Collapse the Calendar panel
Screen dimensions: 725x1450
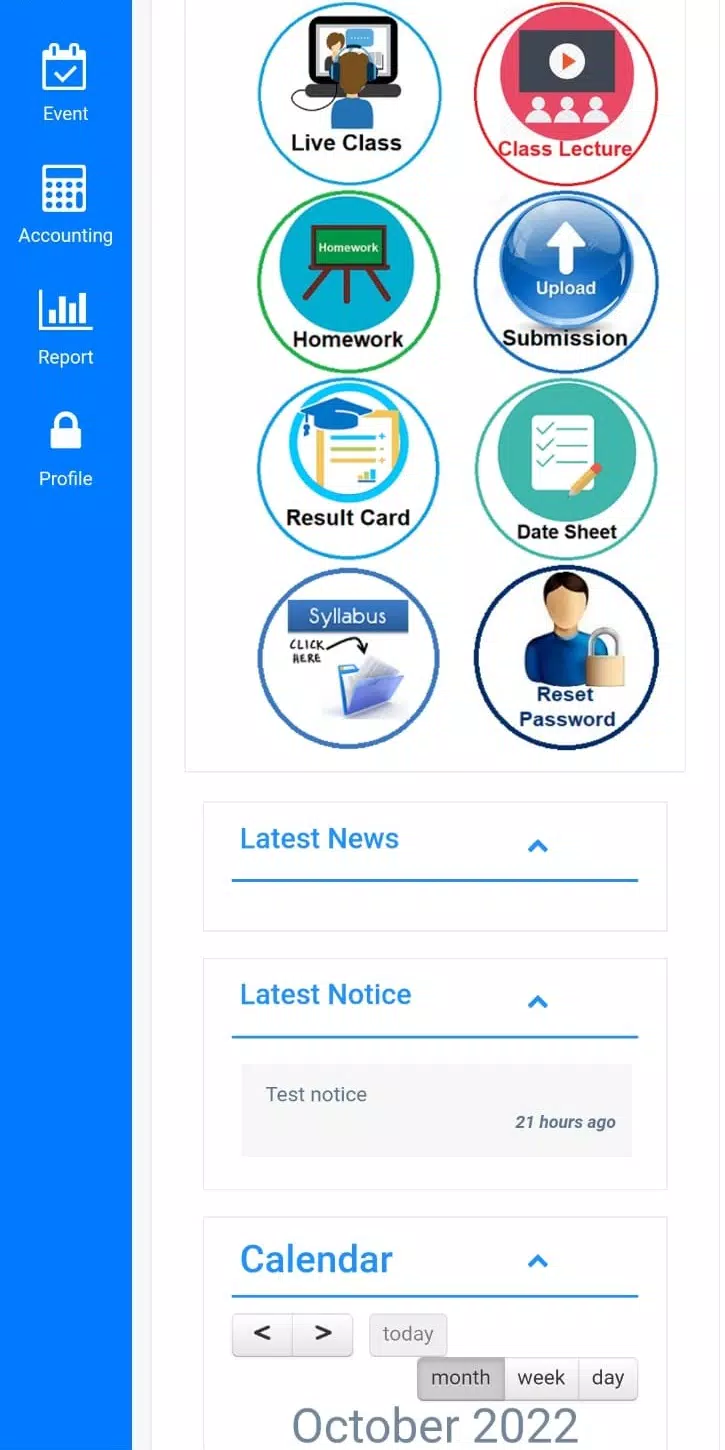tap(538, 1261)
